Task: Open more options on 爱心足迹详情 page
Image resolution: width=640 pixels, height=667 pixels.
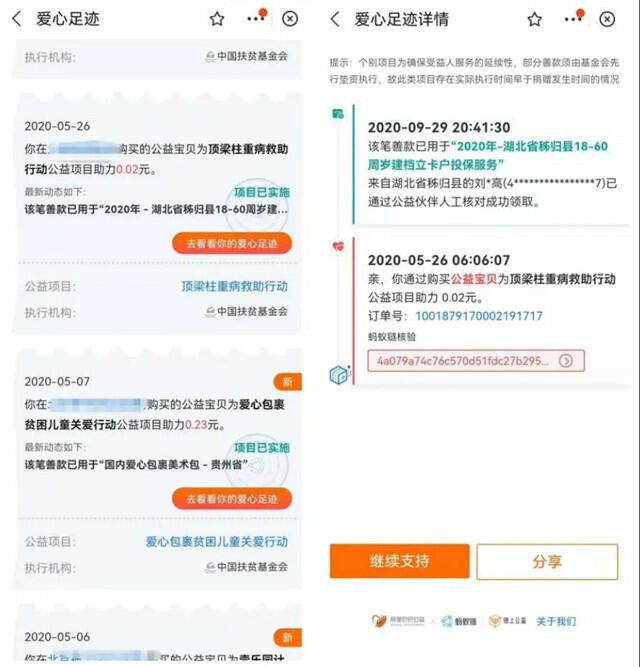Action: click(x=574, y=18)
